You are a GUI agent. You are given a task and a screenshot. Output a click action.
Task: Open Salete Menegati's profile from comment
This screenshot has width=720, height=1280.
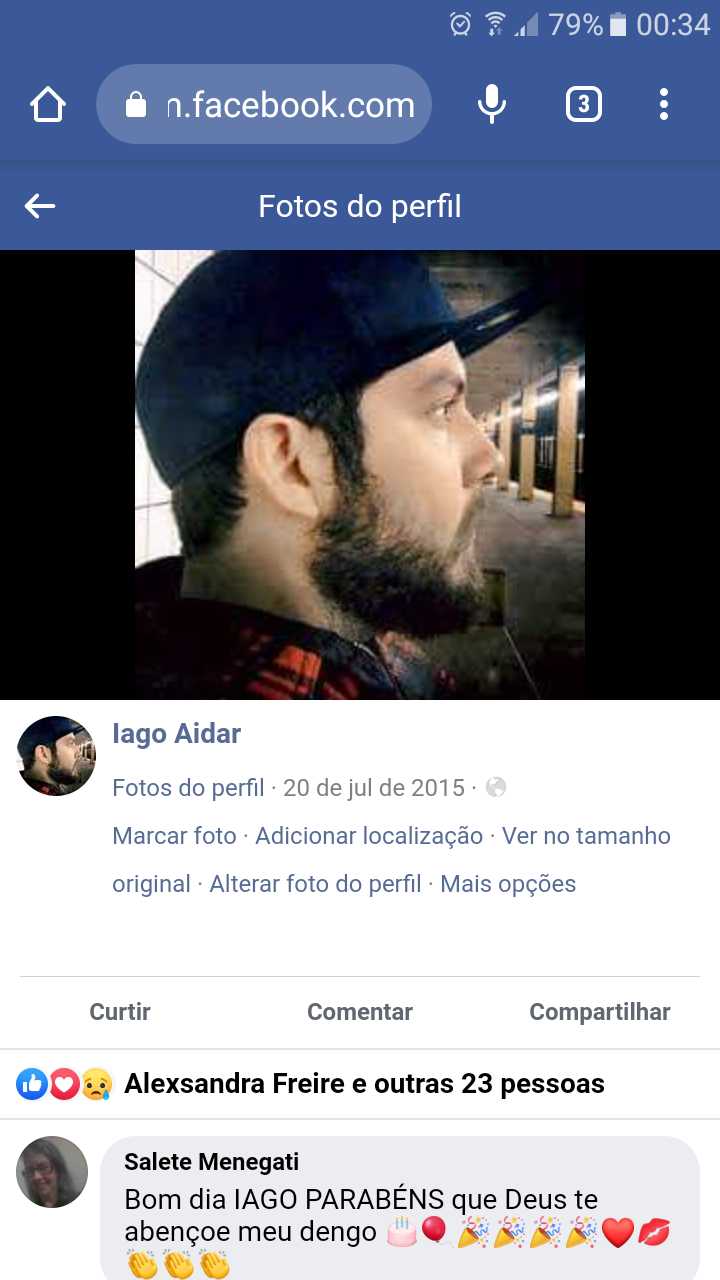211,1162
